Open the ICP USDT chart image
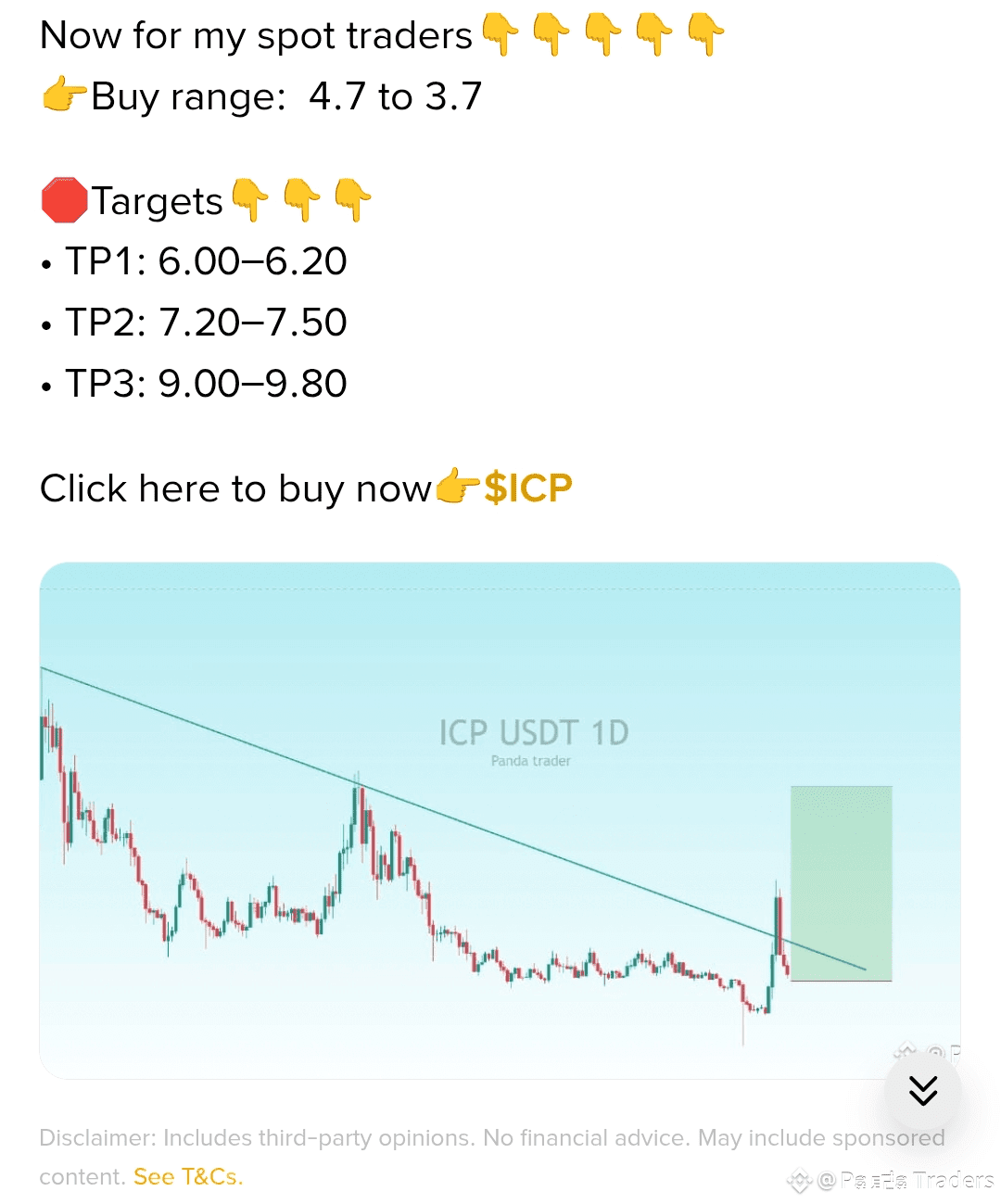Screen dimensions: 1001x1204 tap(500, 820)
